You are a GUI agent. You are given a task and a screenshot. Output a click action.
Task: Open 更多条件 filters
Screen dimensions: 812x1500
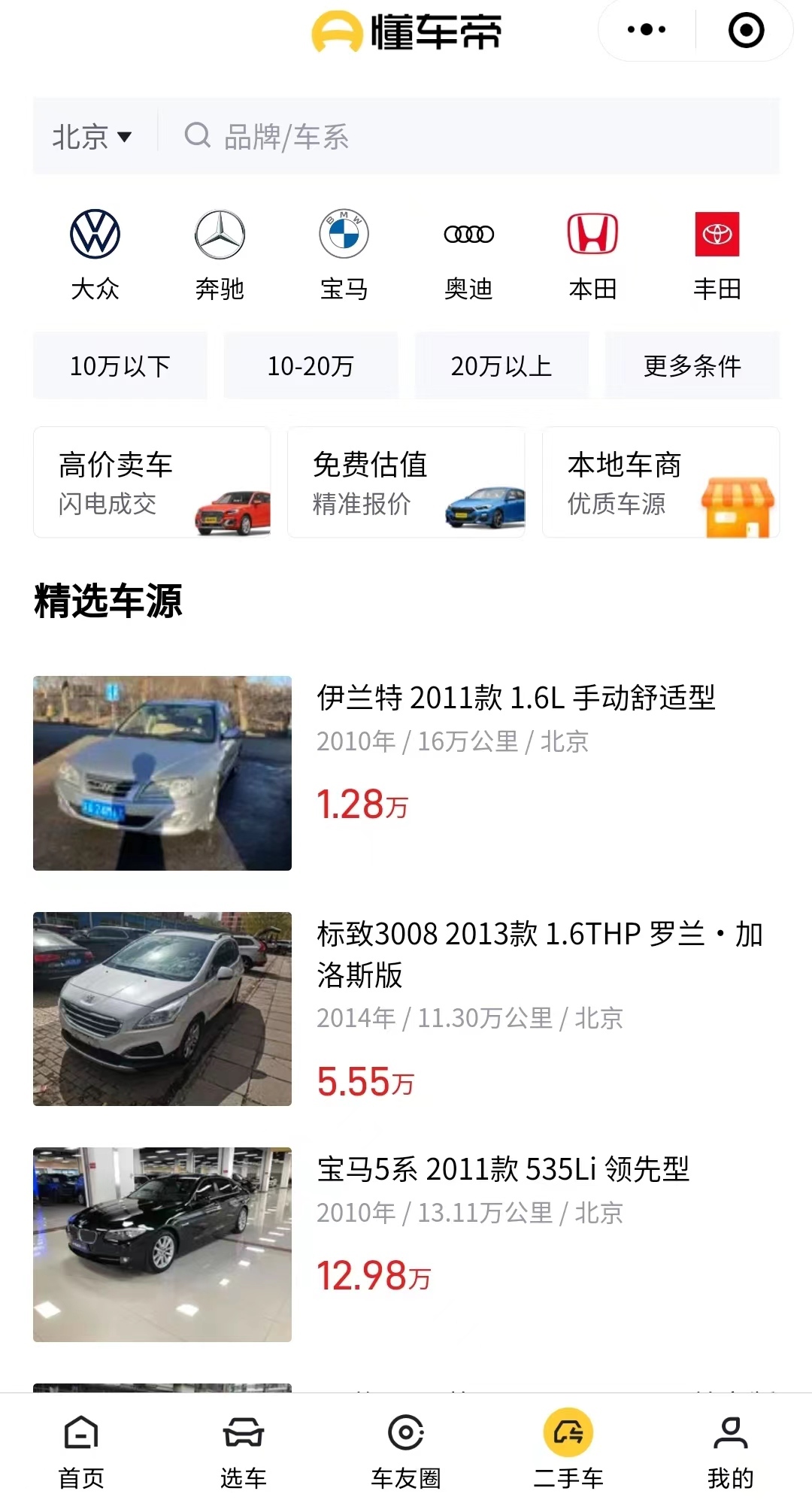click(692, 366)
